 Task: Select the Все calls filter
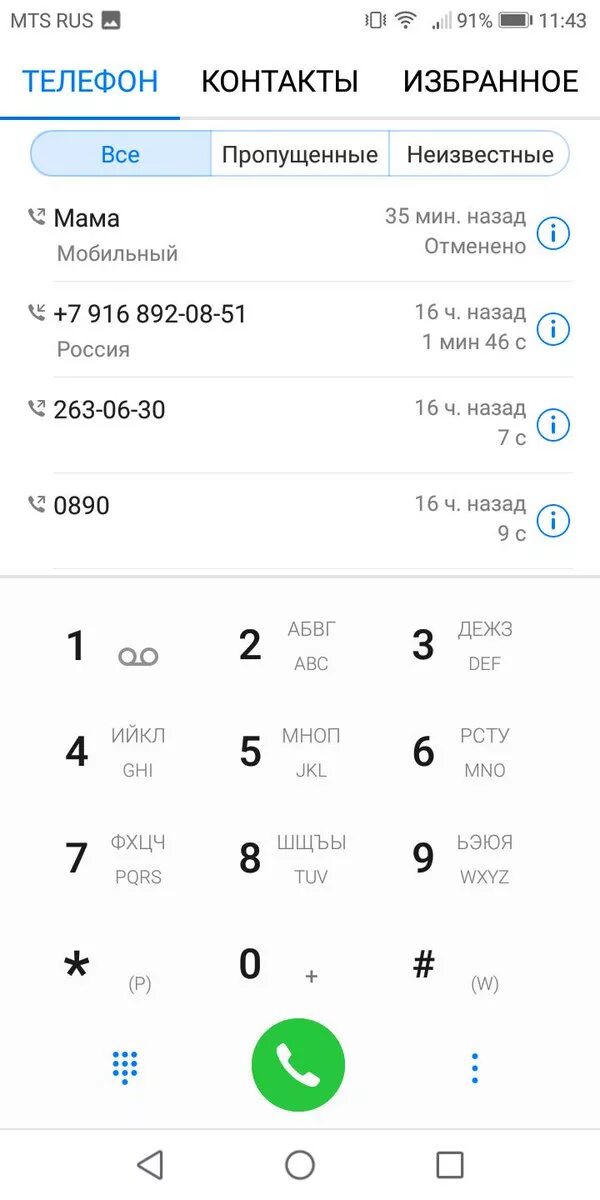pos(120,155)
